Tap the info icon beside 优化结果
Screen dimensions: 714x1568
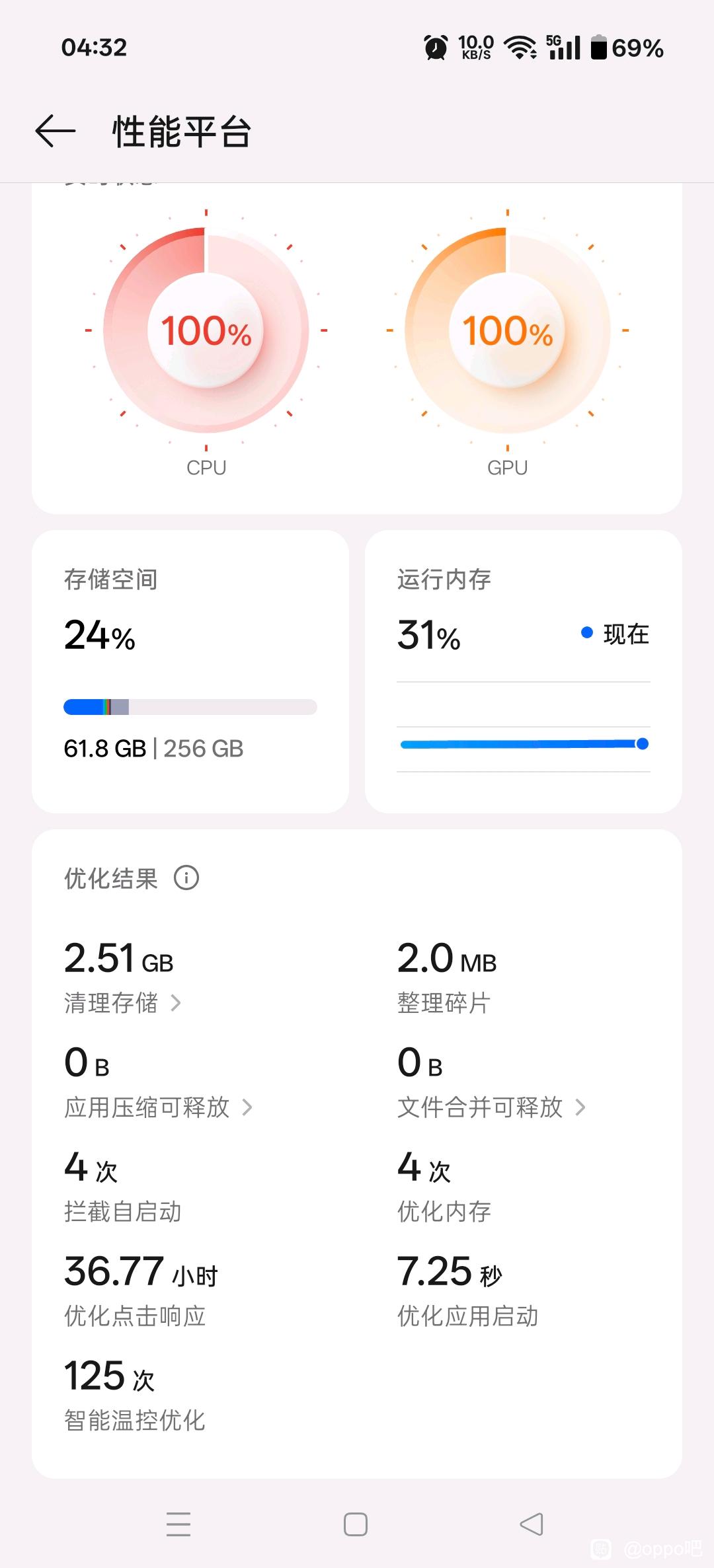pyautogui.click(x=186, y=878)
